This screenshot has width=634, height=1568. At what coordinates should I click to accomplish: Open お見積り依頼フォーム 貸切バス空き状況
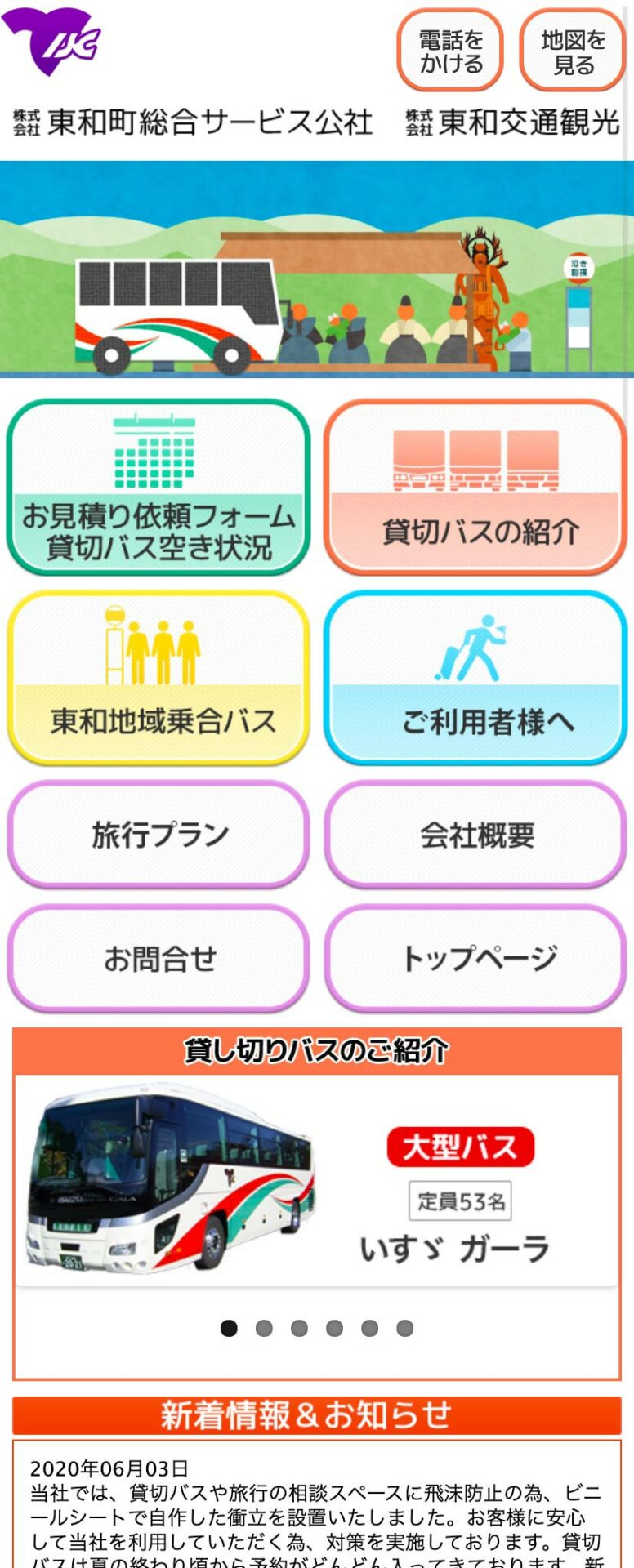click(158, 488)
